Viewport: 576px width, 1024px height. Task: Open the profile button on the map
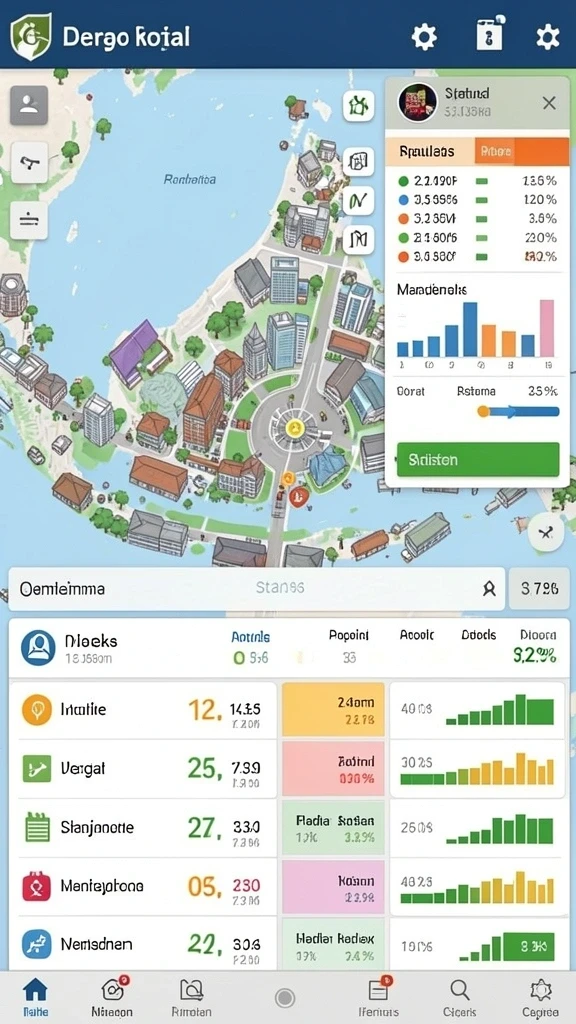(x=29, y=104)
